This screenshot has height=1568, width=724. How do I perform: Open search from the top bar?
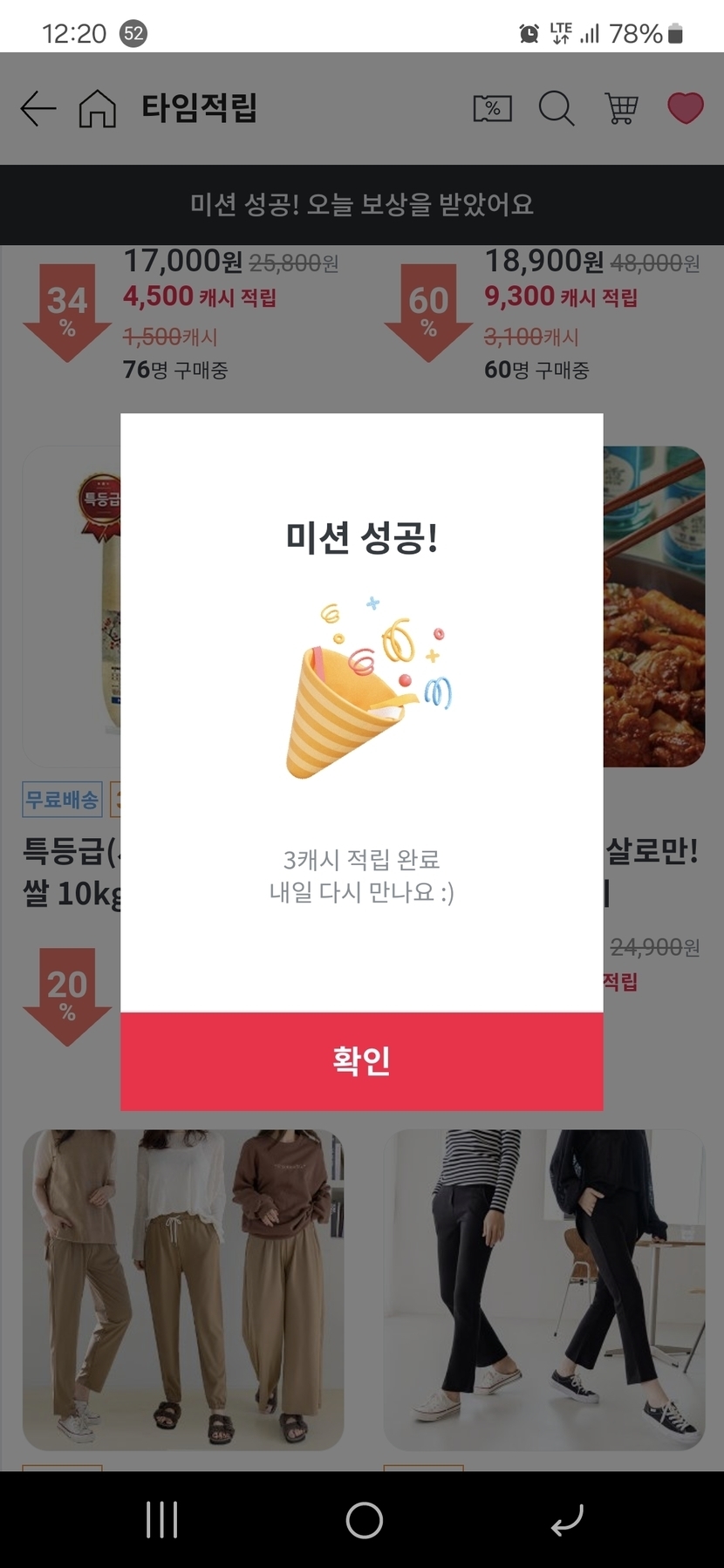coord(556,109)
